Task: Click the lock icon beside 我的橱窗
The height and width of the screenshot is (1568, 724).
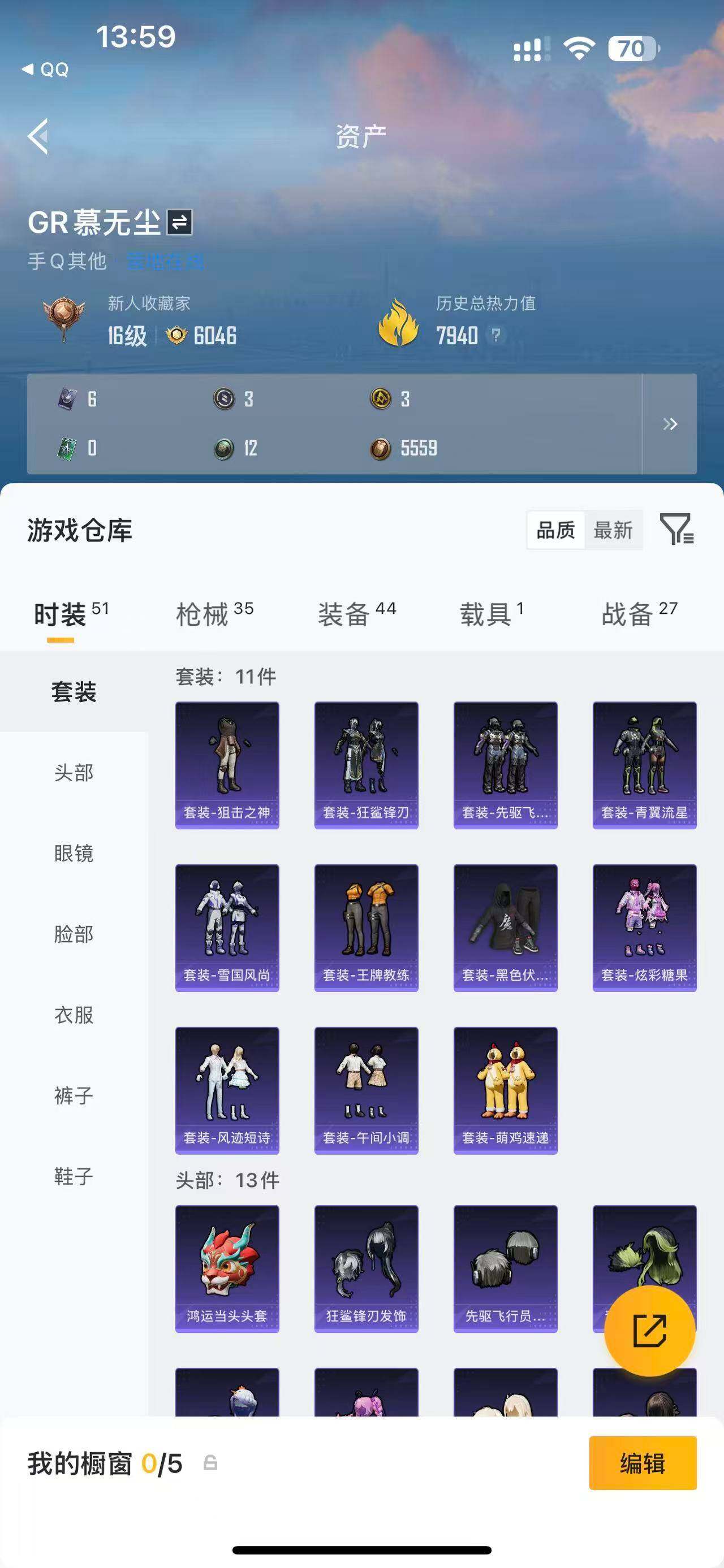Action: point(209,1465)
